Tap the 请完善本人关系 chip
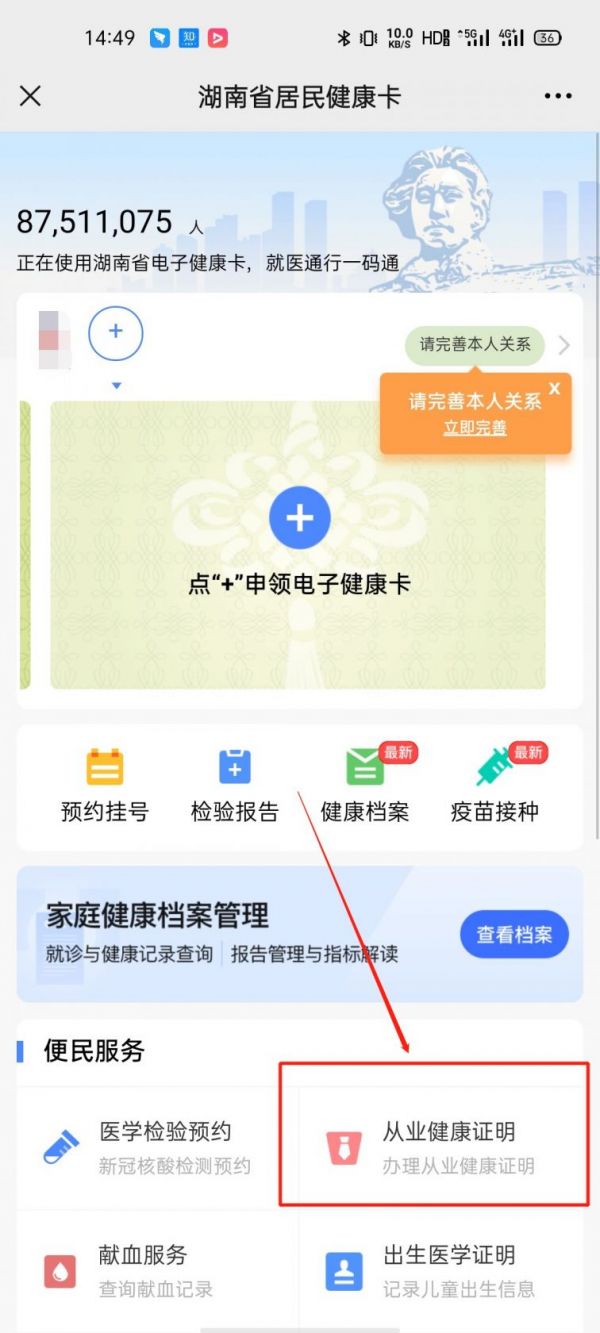This screenshot has height=1333, width=600. click(x=475, y=345)
